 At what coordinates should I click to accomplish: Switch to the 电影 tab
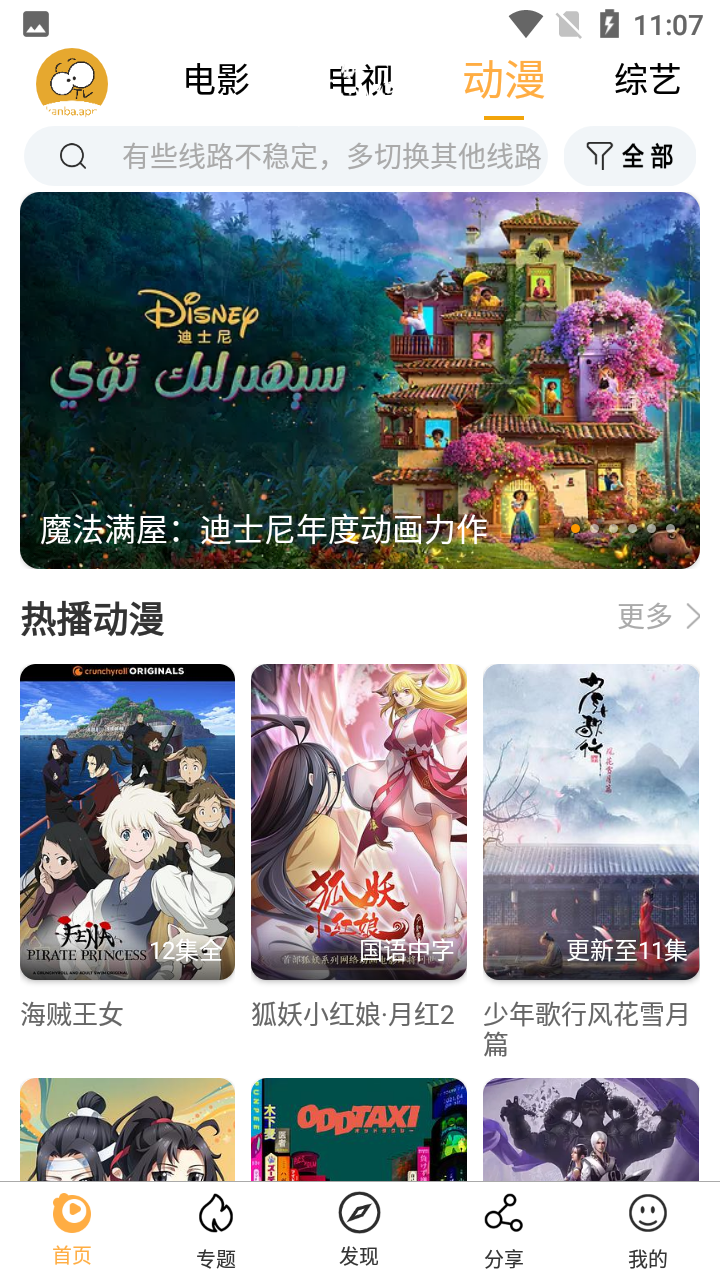(216, 80)
